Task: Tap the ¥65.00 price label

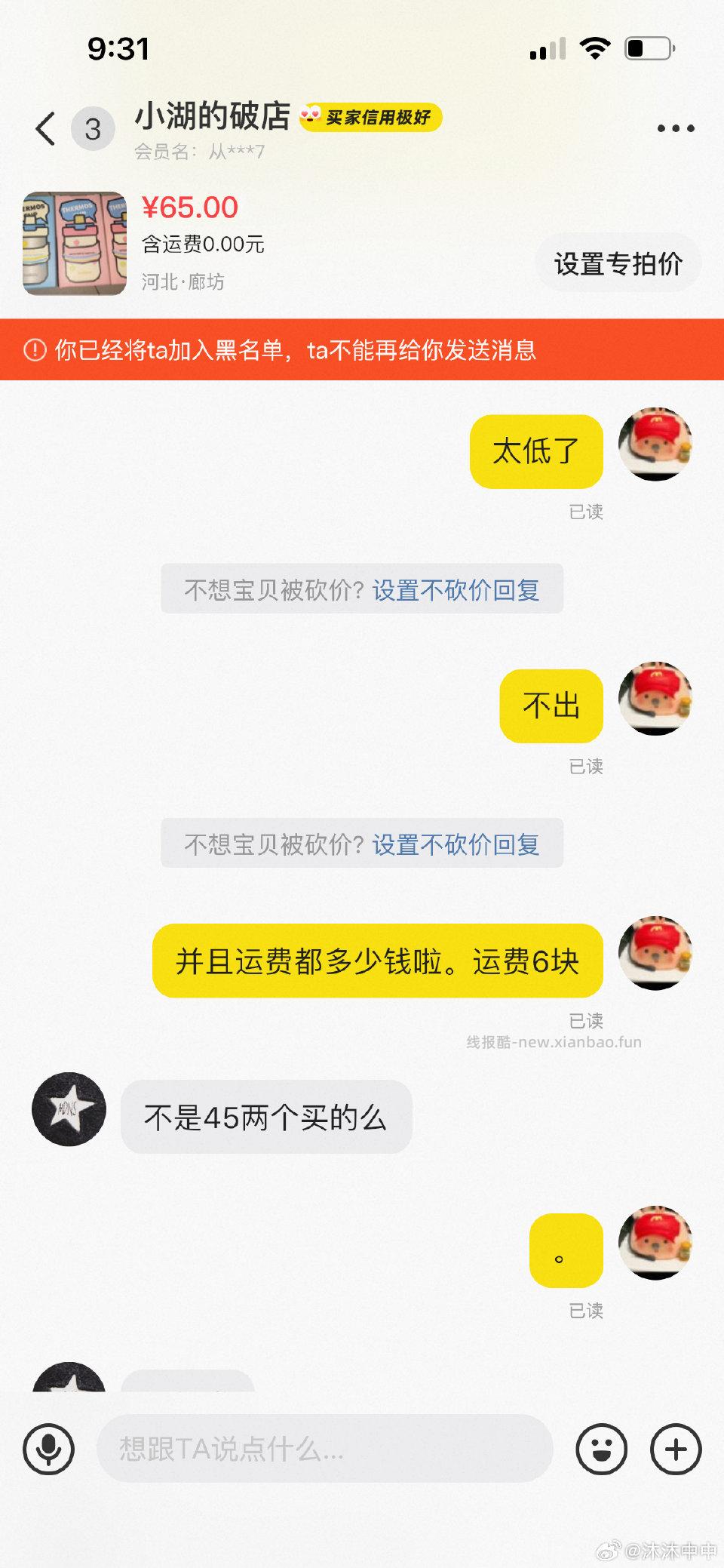Action: coord(189,207)
